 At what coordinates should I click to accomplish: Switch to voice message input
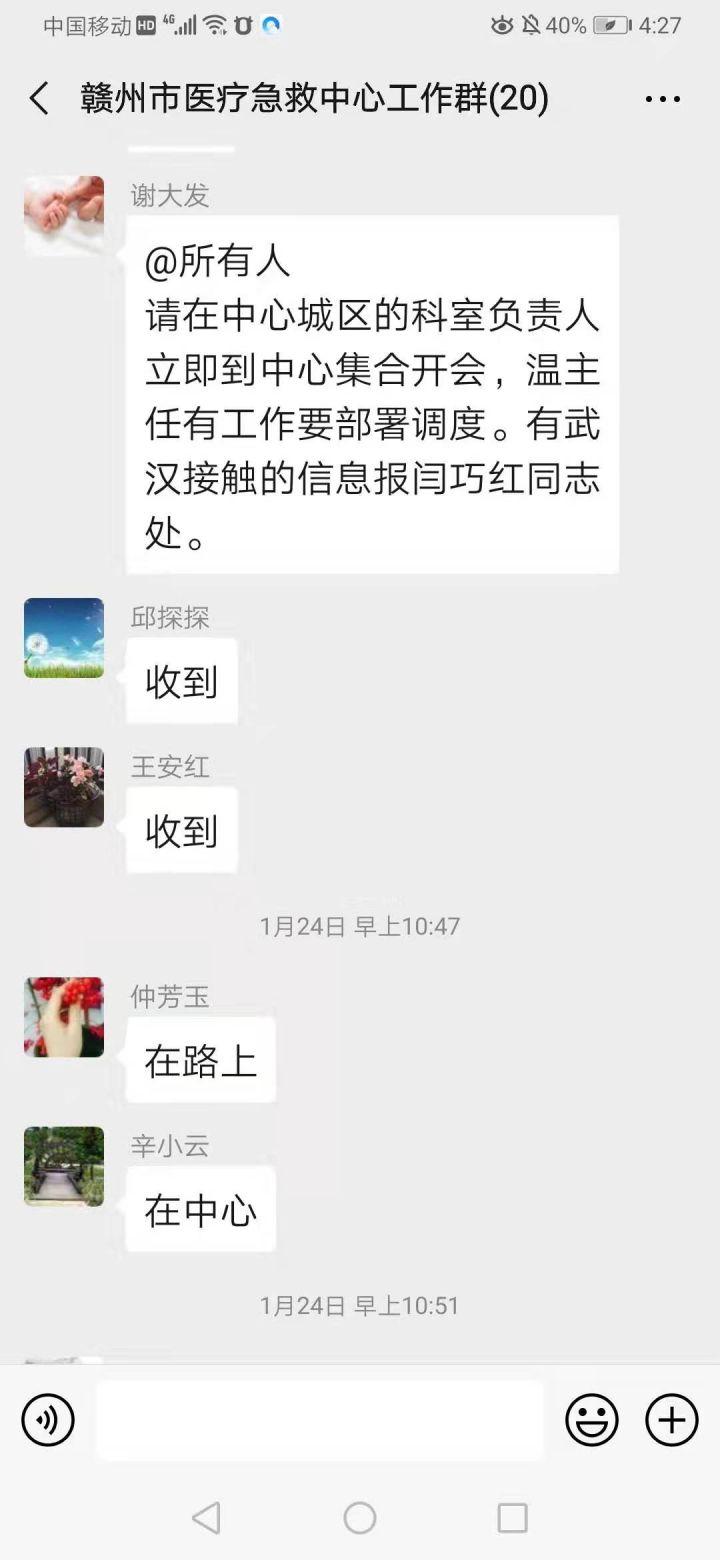point(48,1419)
